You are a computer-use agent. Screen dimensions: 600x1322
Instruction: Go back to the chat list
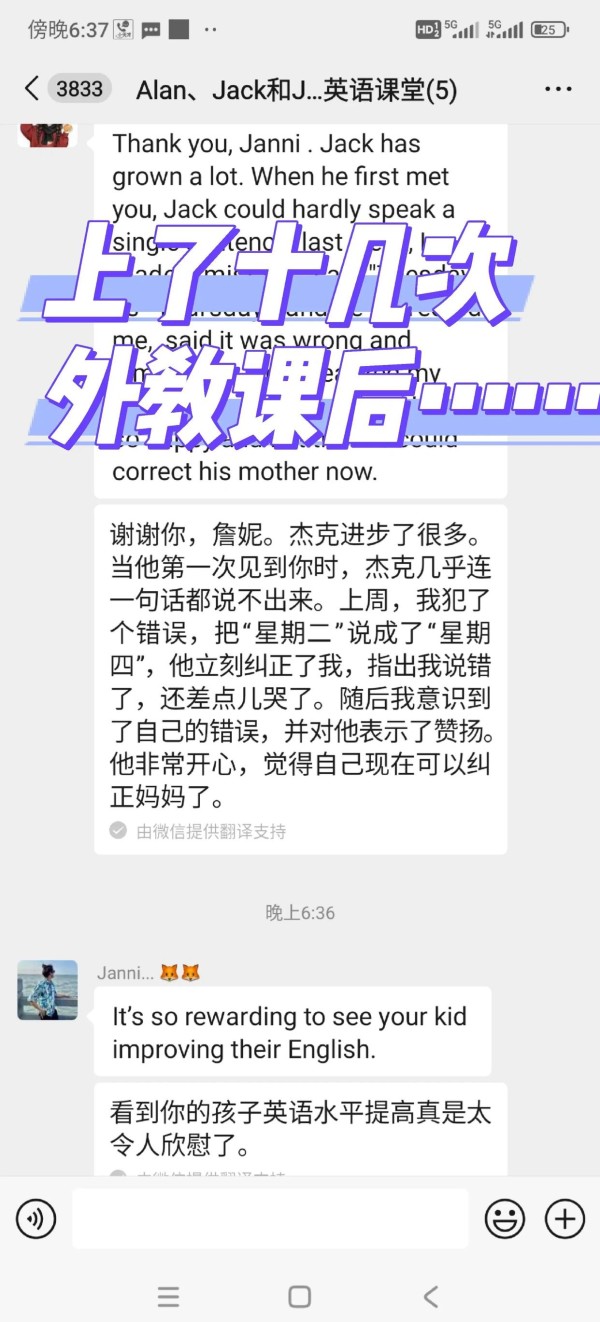(x=32, y=89)
